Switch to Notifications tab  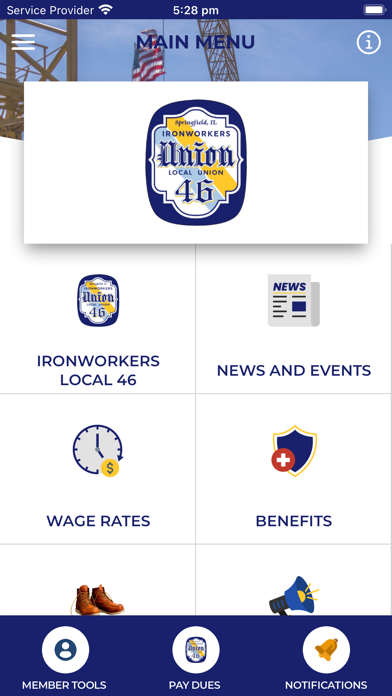point(326,658)
